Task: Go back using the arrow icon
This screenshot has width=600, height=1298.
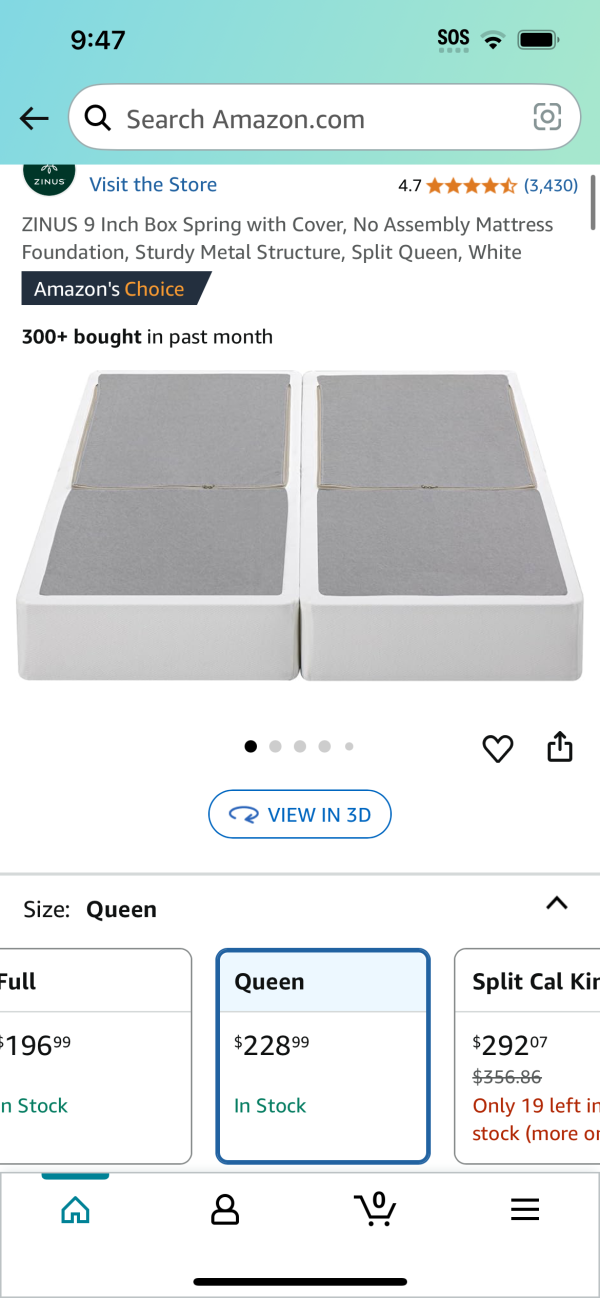Action: (x=34, y=119)
